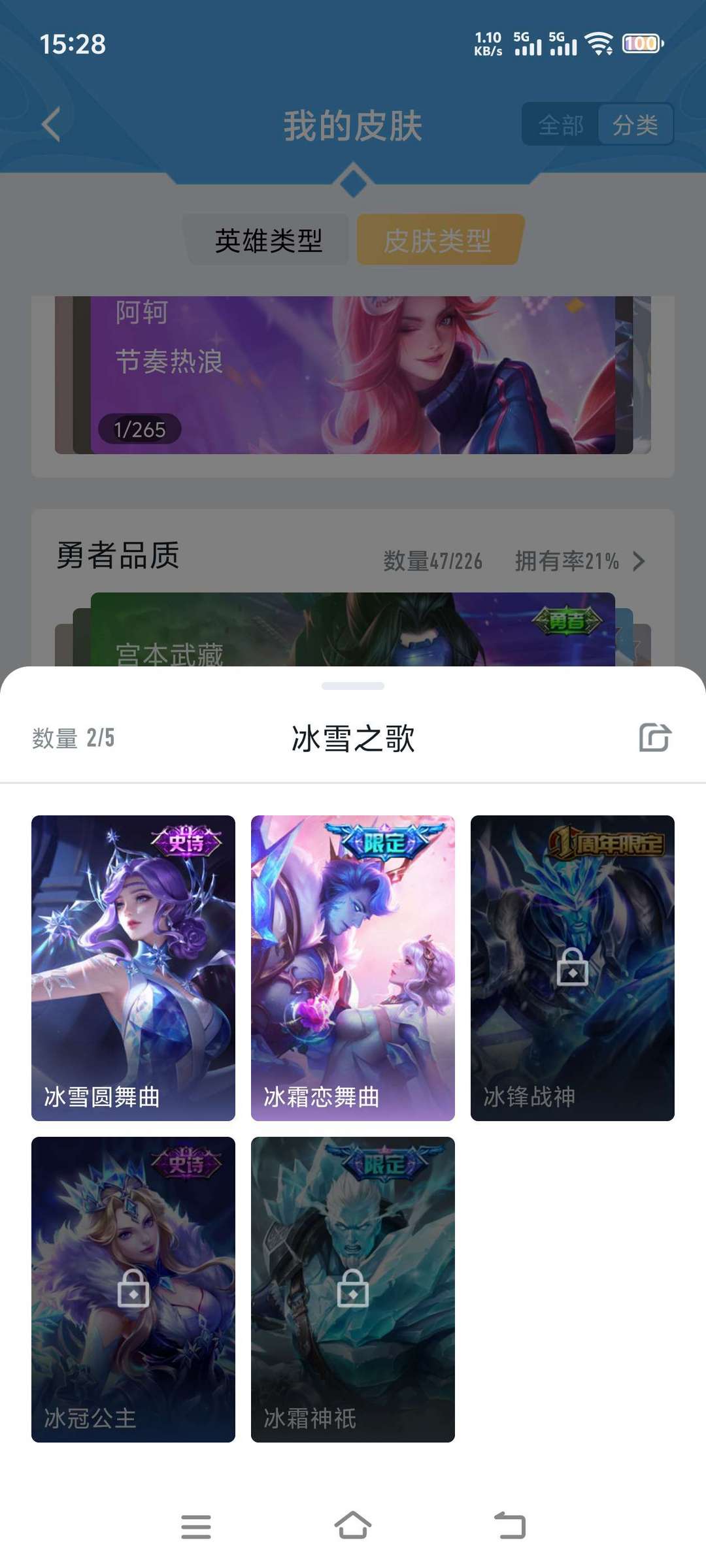This screenshot has height=1568, width=706.
Task: Go back from 我的皮肤 page
Action: click(51, 124)
